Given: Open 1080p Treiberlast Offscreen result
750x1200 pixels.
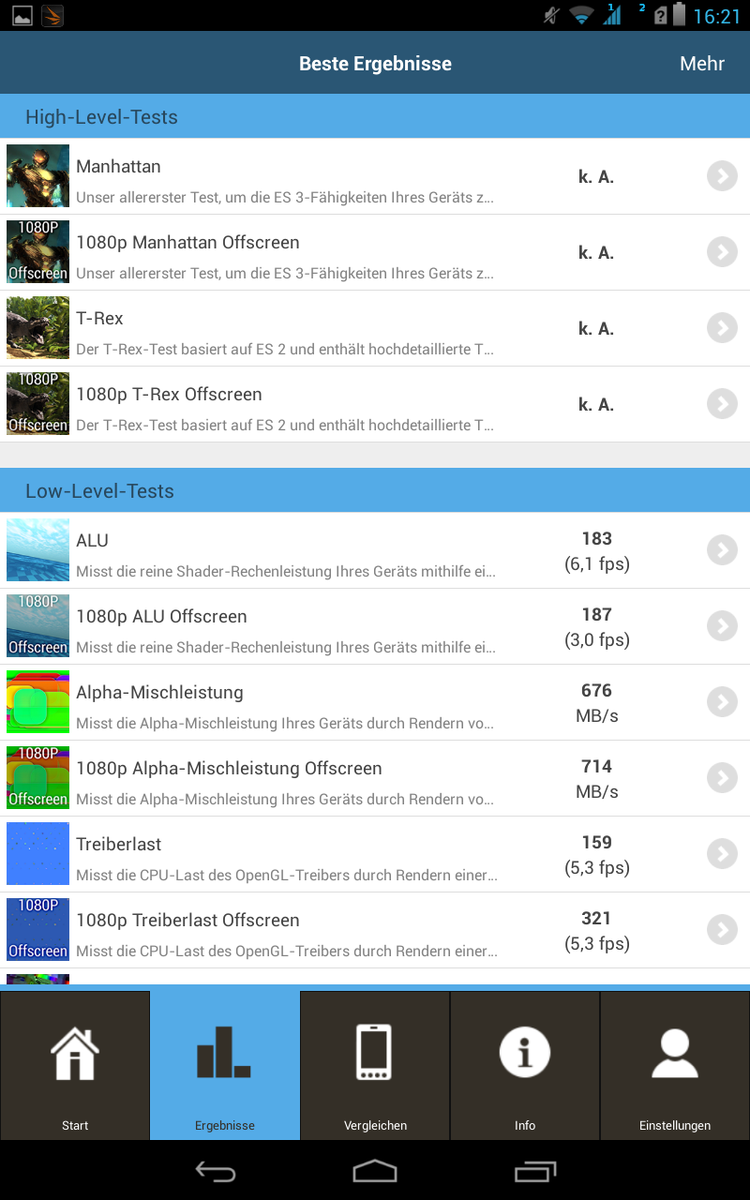Looking at the screenshot, I should click(375, 931).
